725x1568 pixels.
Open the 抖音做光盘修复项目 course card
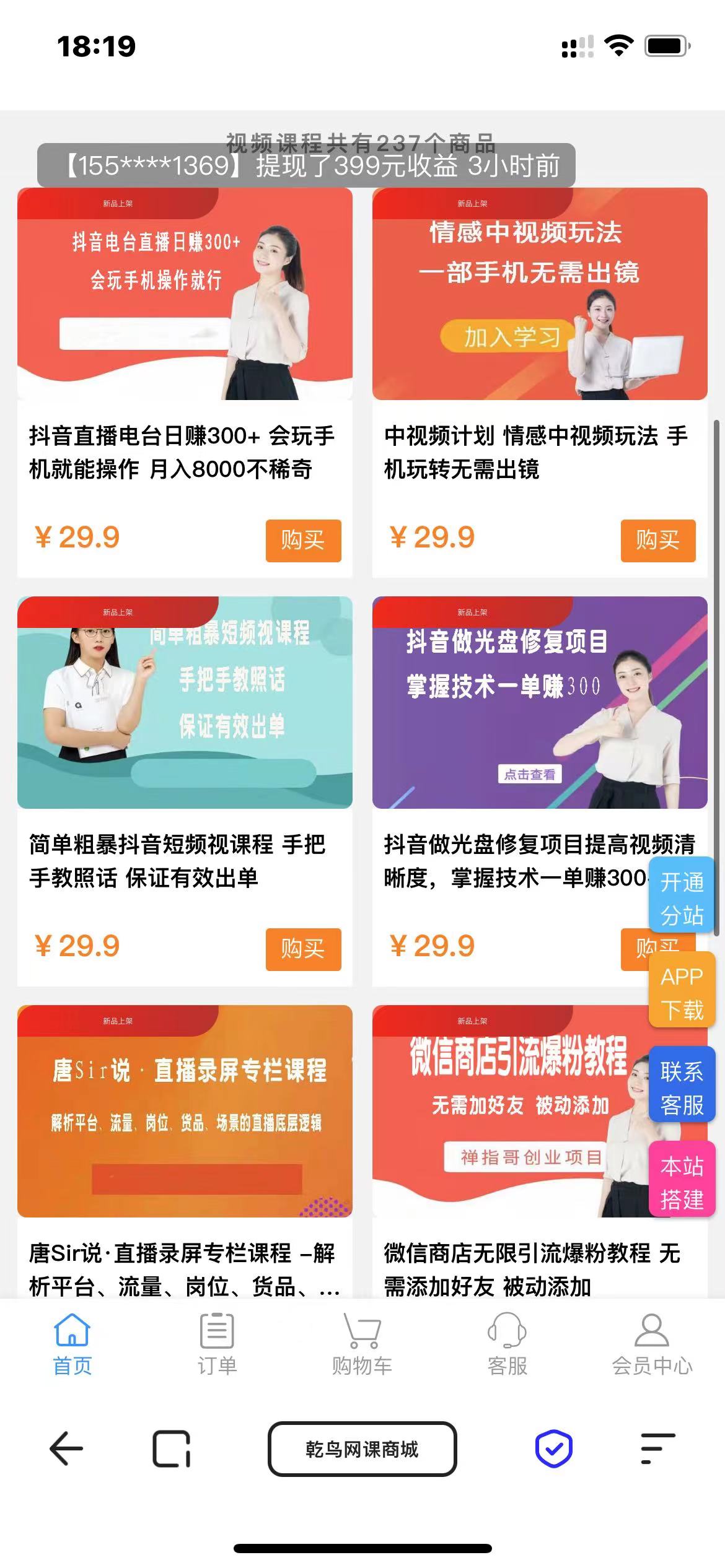[539, 703]
